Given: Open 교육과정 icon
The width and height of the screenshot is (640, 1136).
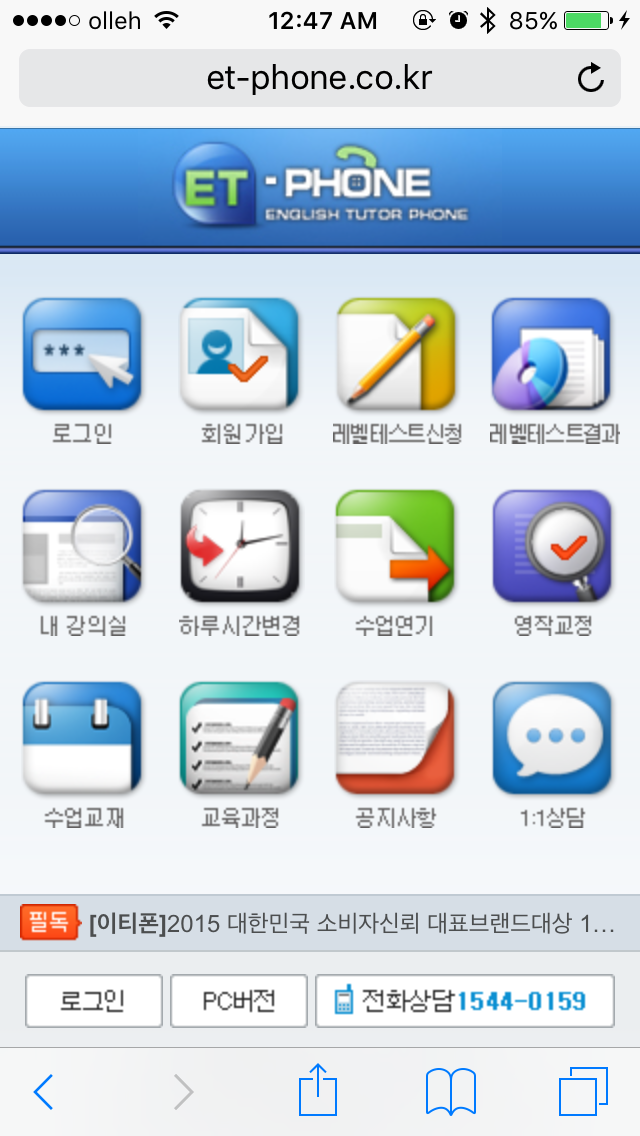Looking at the screenshot, I should coord(240,739).
